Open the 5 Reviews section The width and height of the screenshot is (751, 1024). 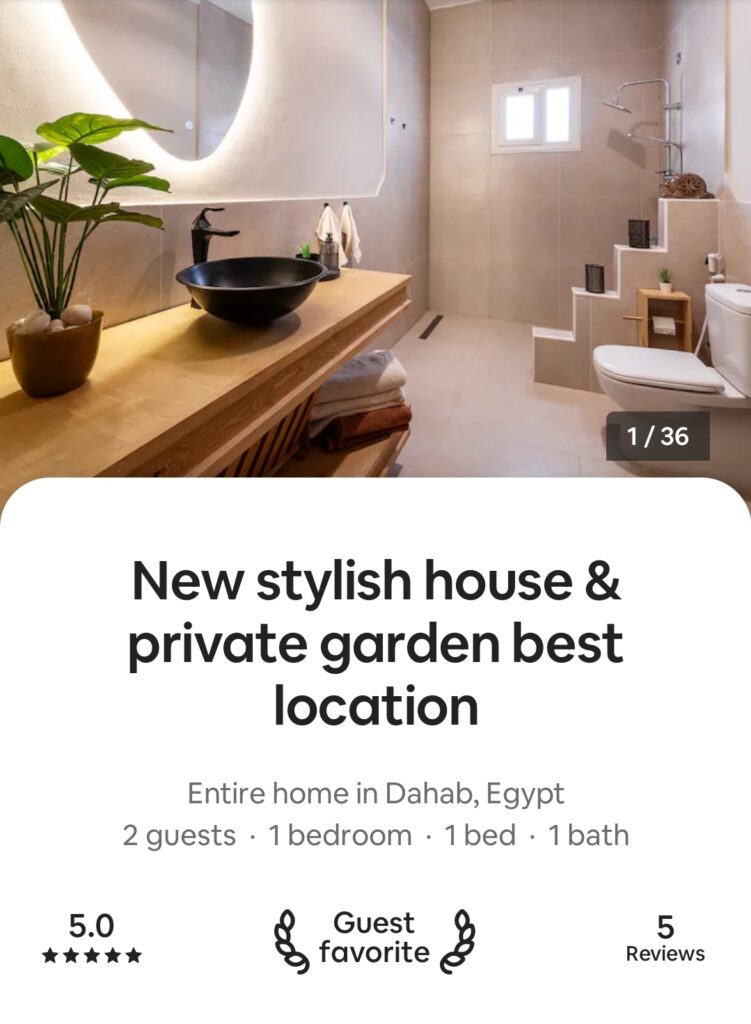665,938
